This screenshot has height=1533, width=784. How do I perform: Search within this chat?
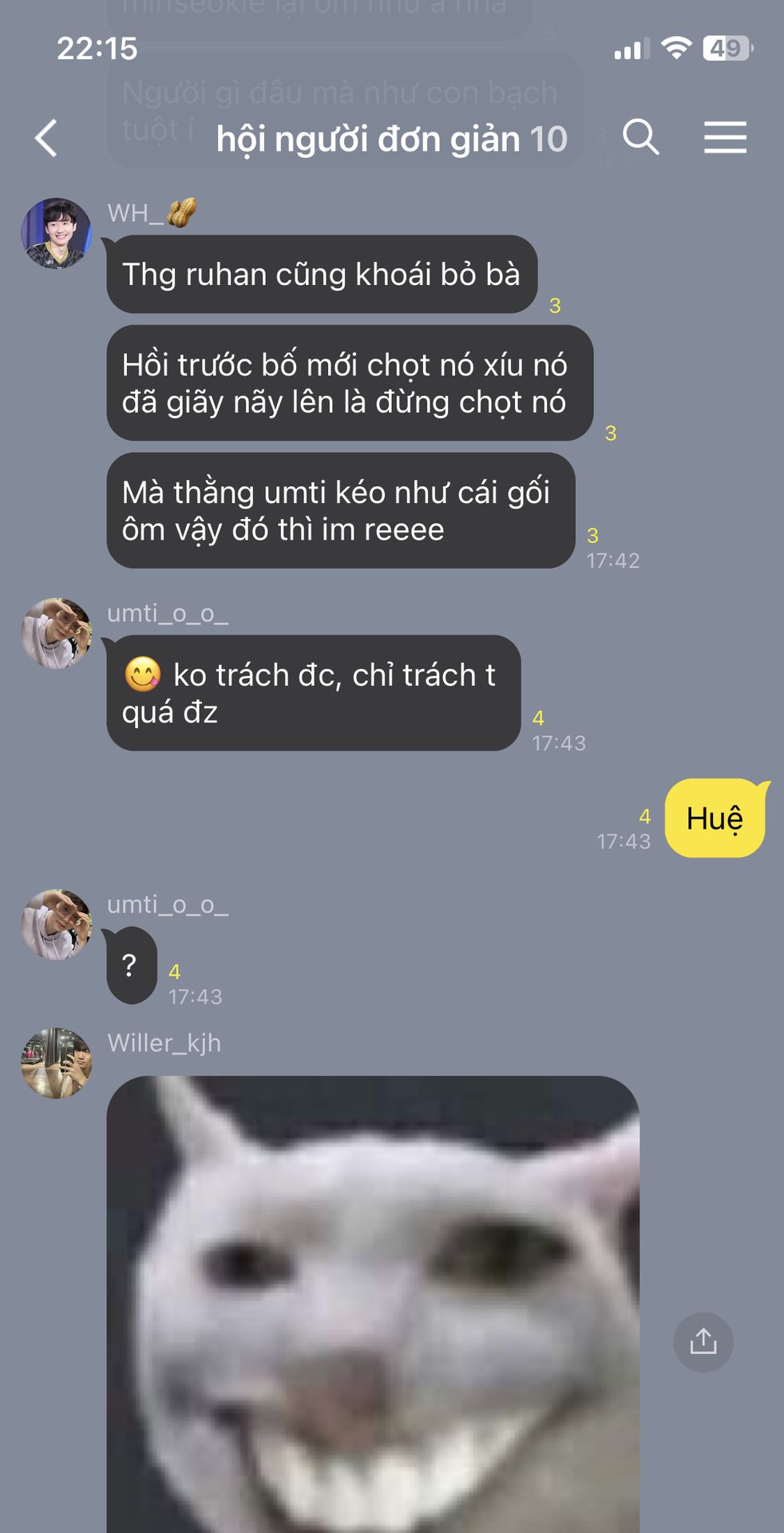click(x=641, y=137)
